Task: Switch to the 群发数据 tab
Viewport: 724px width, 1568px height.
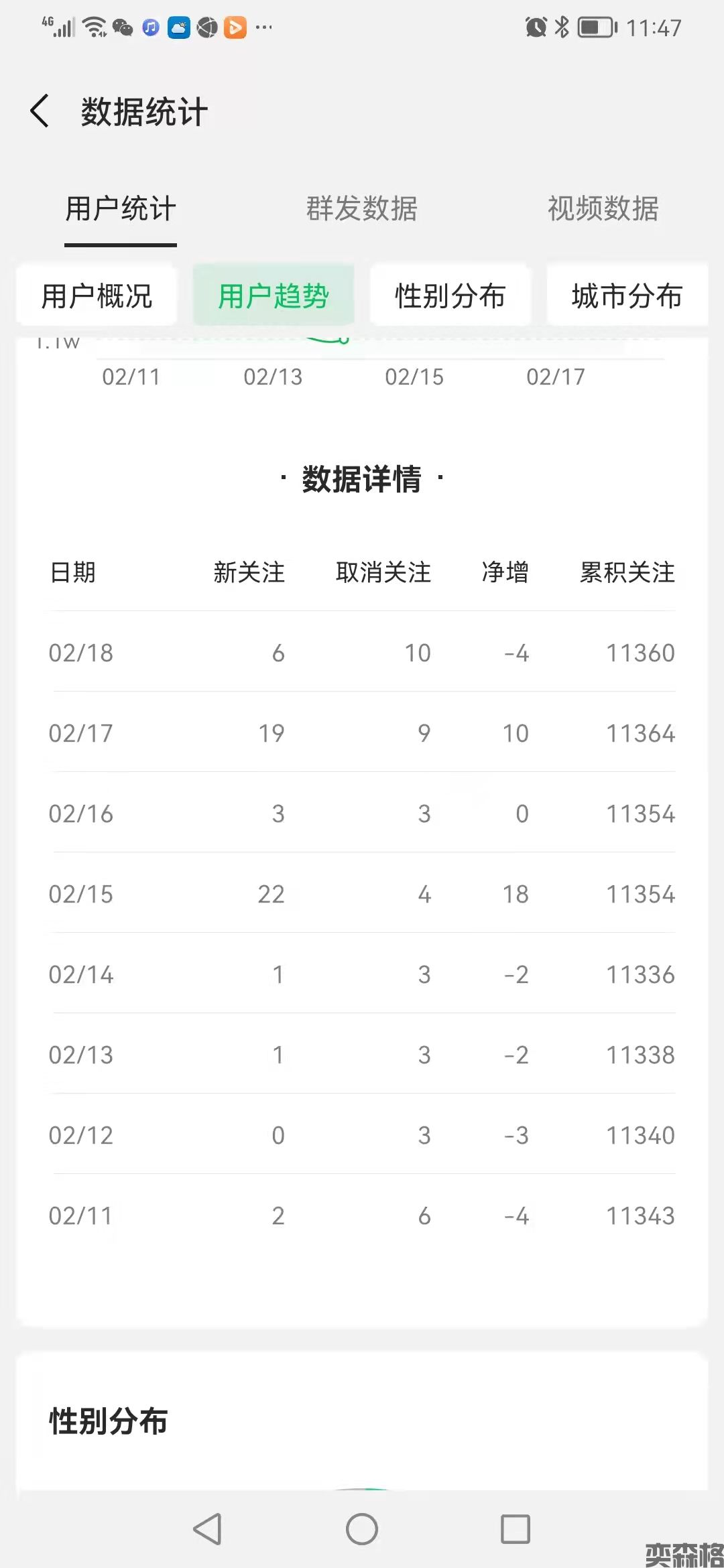Action: click(361, 208)
